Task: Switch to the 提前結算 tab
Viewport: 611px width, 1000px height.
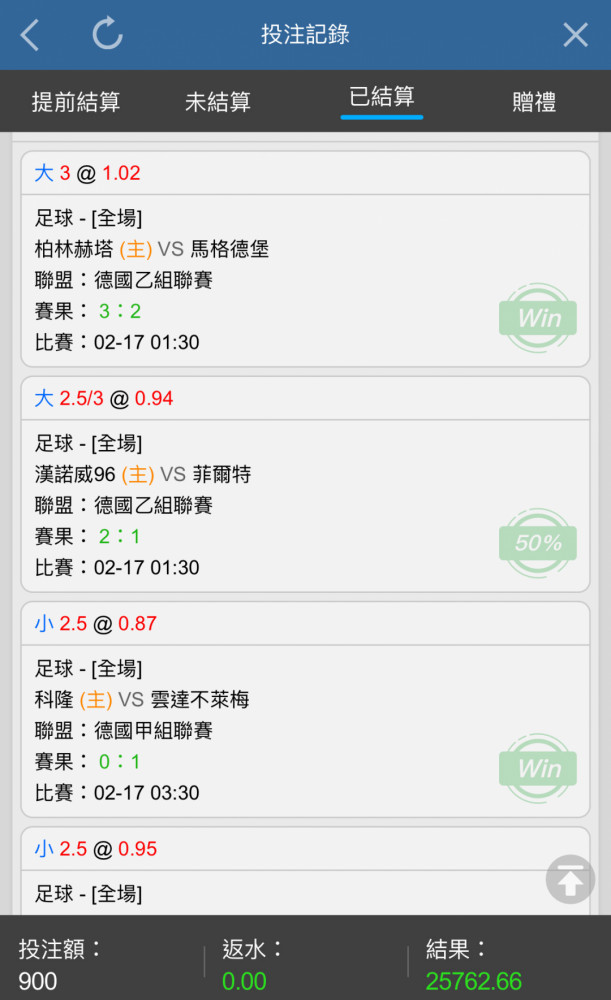Action: [76, 101]
